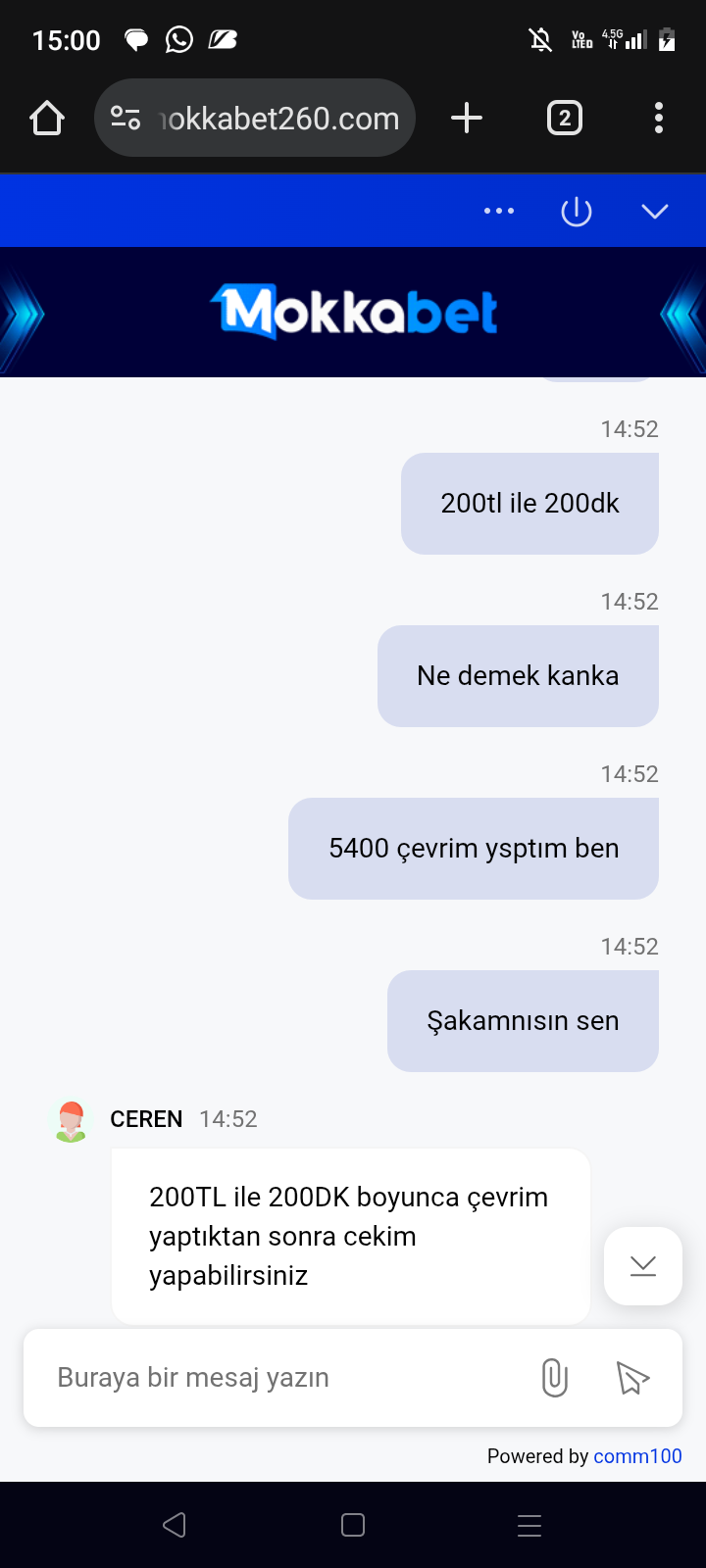Image resolution: width=706 pixels, height=1568 pixels.
Task: Open the chat options three-dot menu
Action: (x=499, y=211)
